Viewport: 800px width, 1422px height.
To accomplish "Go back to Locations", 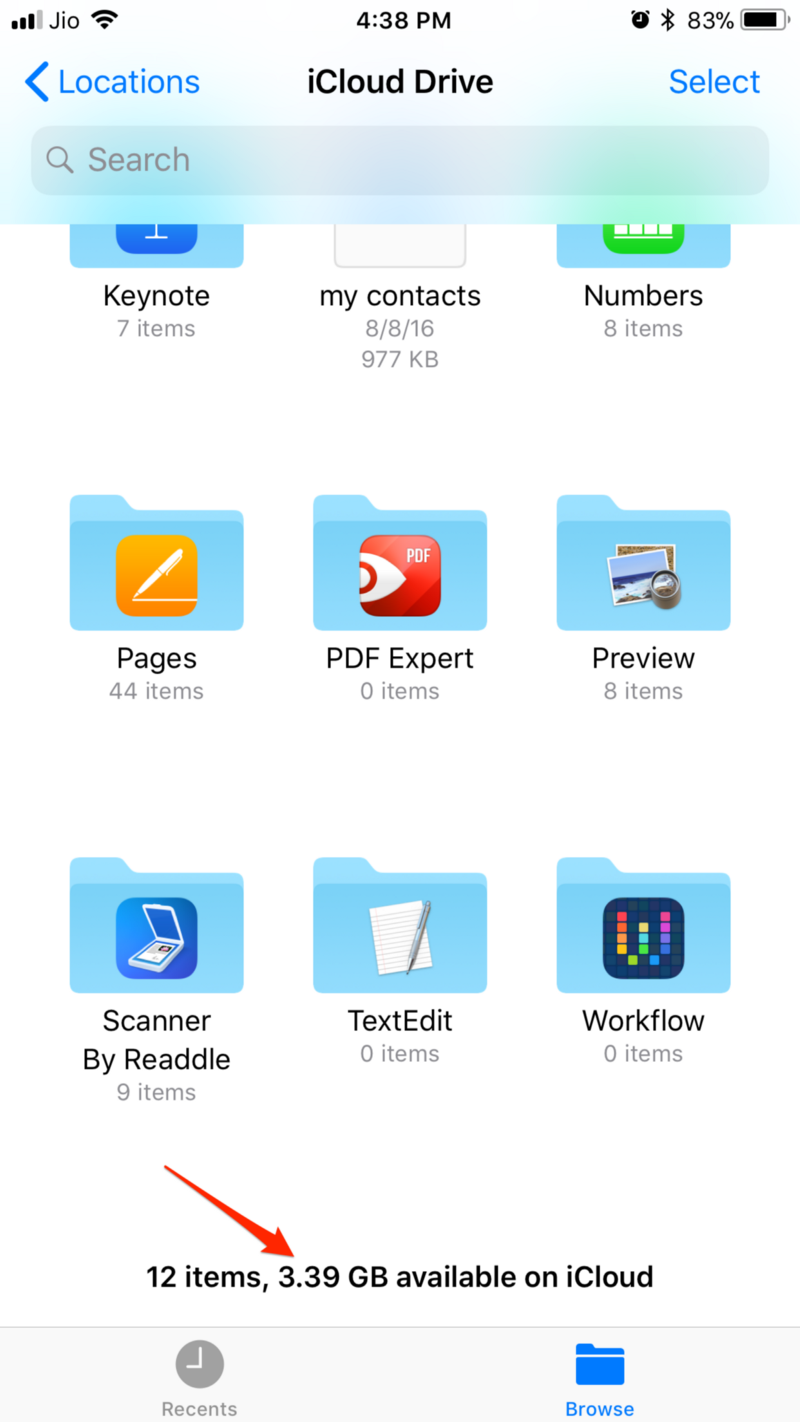I will [x=113, y=82].
